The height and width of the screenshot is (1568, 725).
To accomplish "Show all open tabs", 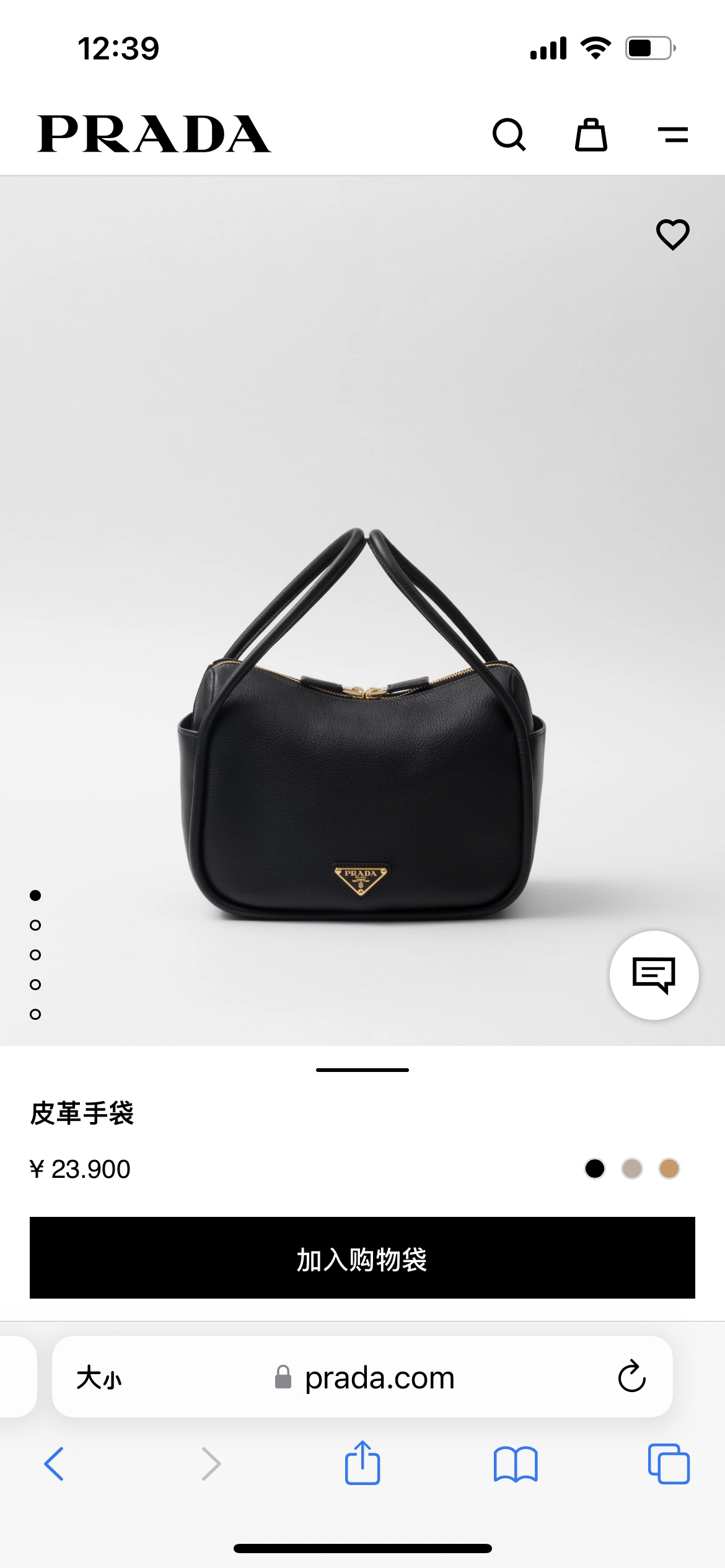I will [669, 1464].
